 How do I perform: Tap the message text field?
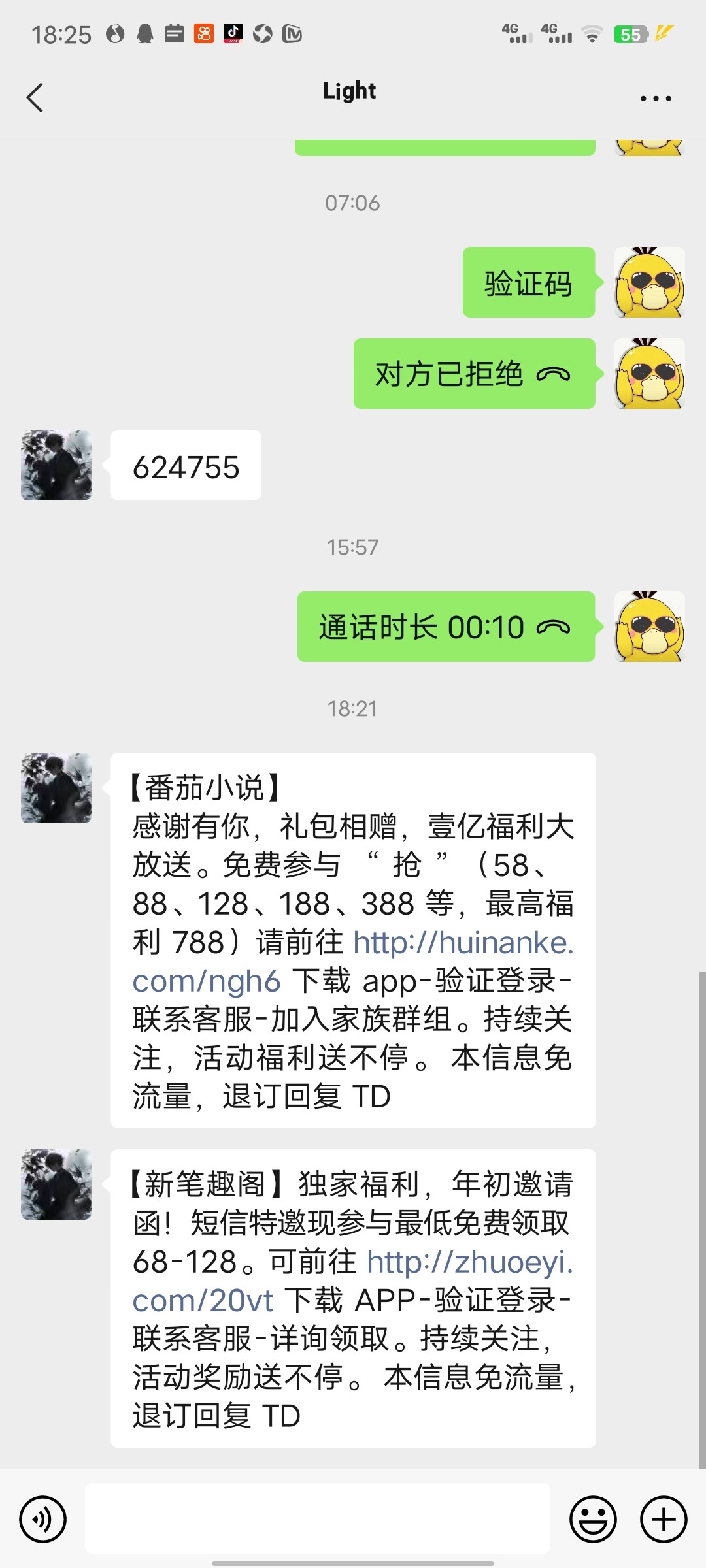(317, 1518)
